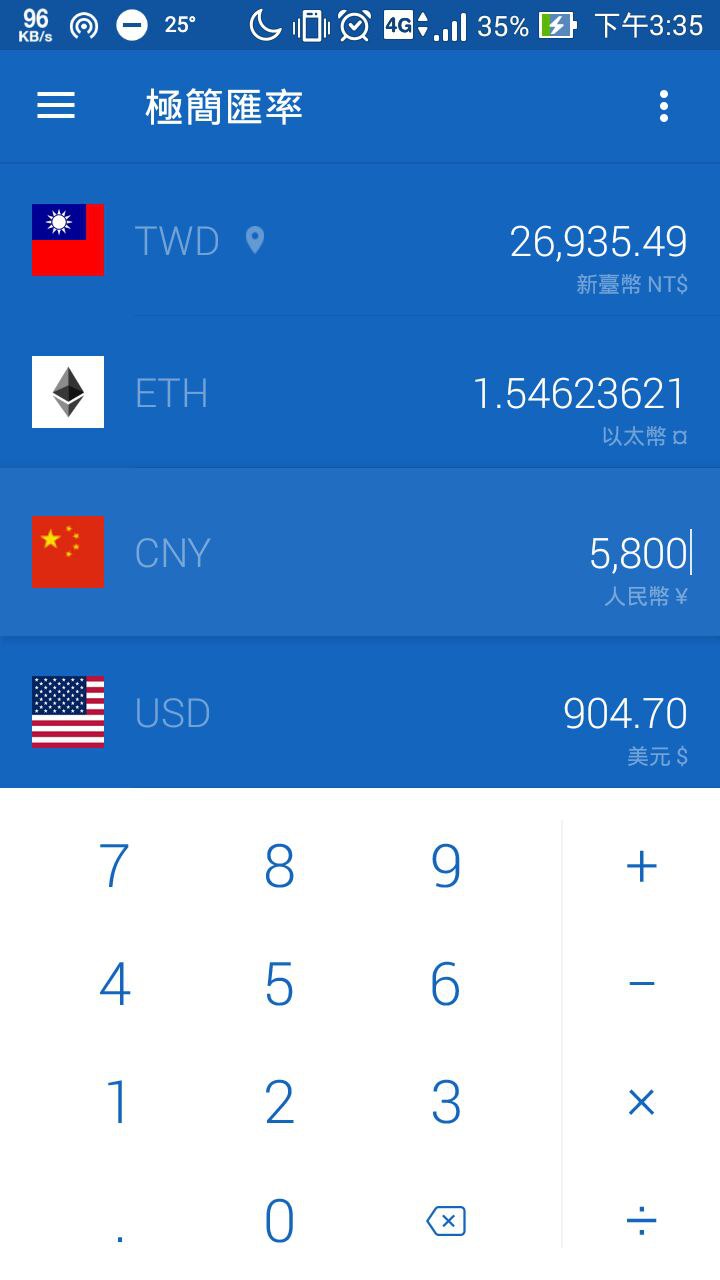Enter digit 6 on the keypad

(446, 984)
